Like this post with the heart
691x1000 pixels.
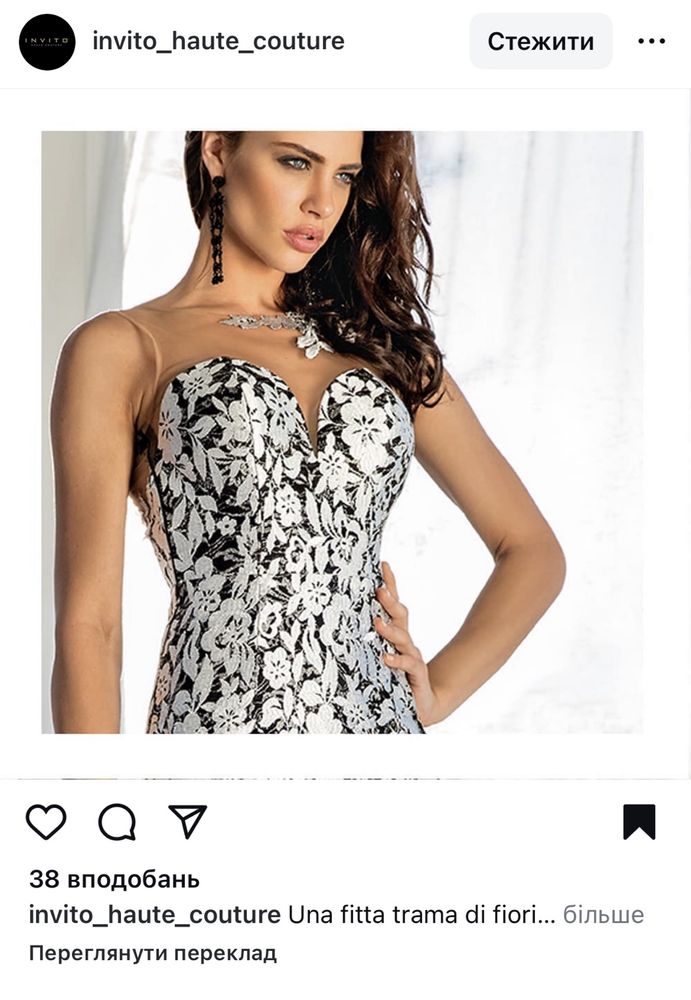coord(46,822)
